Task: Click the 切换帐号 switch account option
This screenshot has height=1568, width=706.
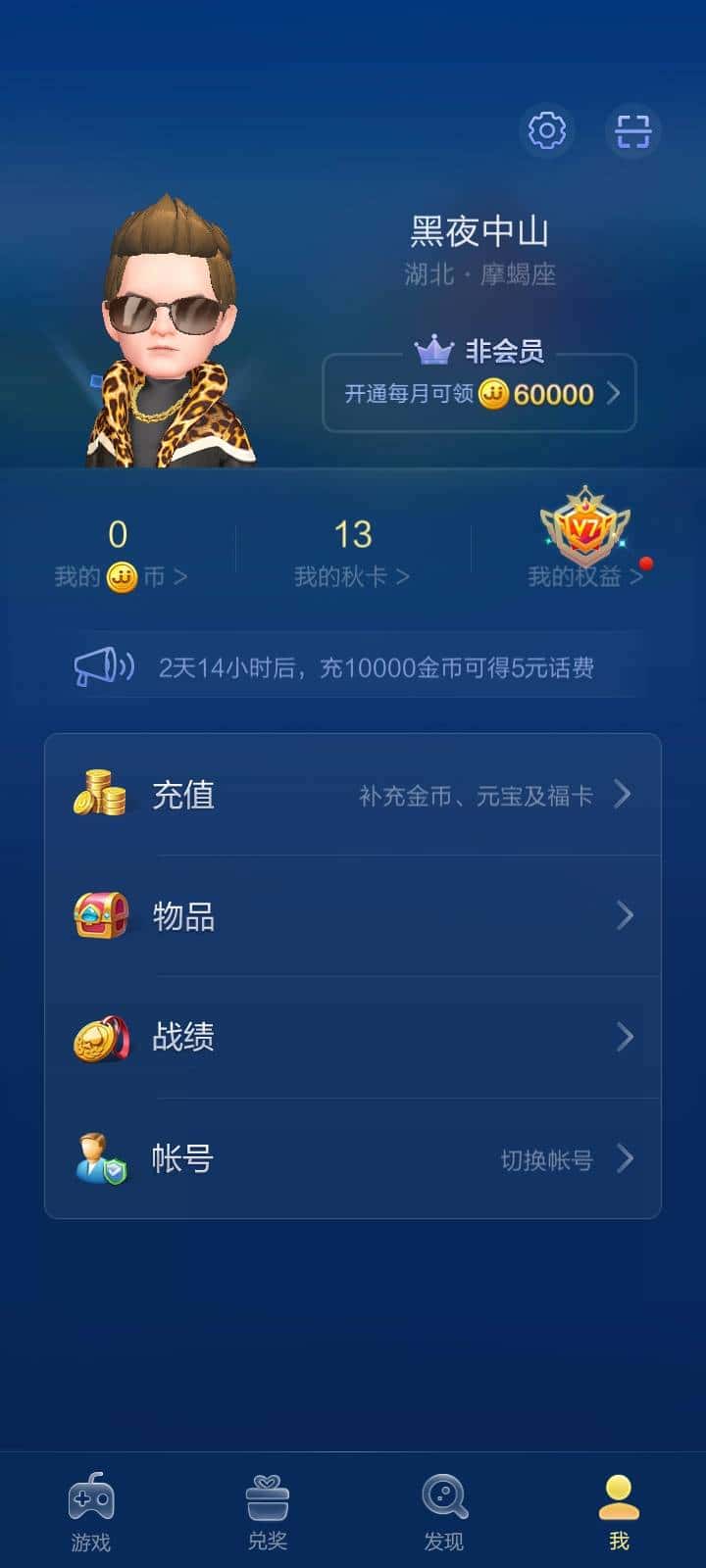Action: point(546,1158)
